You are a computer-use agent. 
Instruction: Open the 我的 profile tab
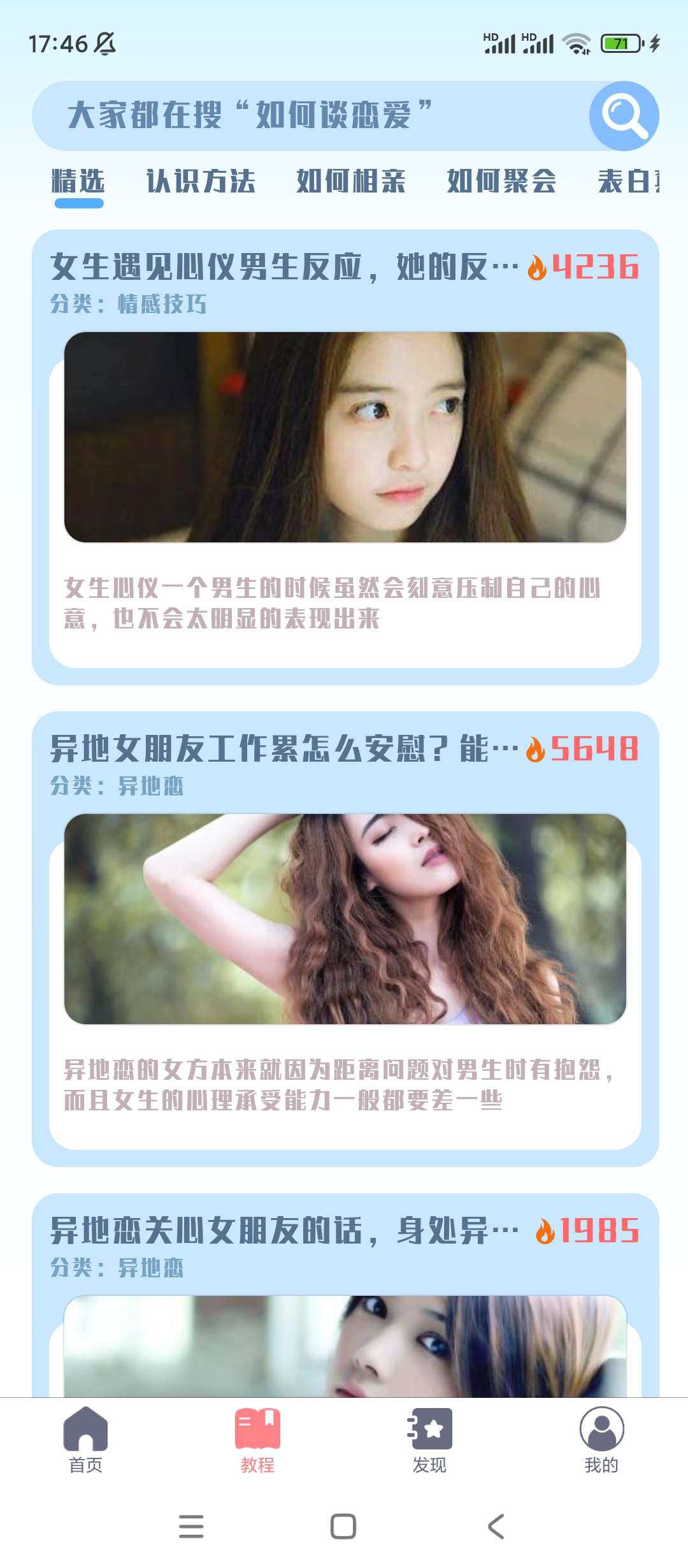pyautogui.click(x=601, y=1441)
